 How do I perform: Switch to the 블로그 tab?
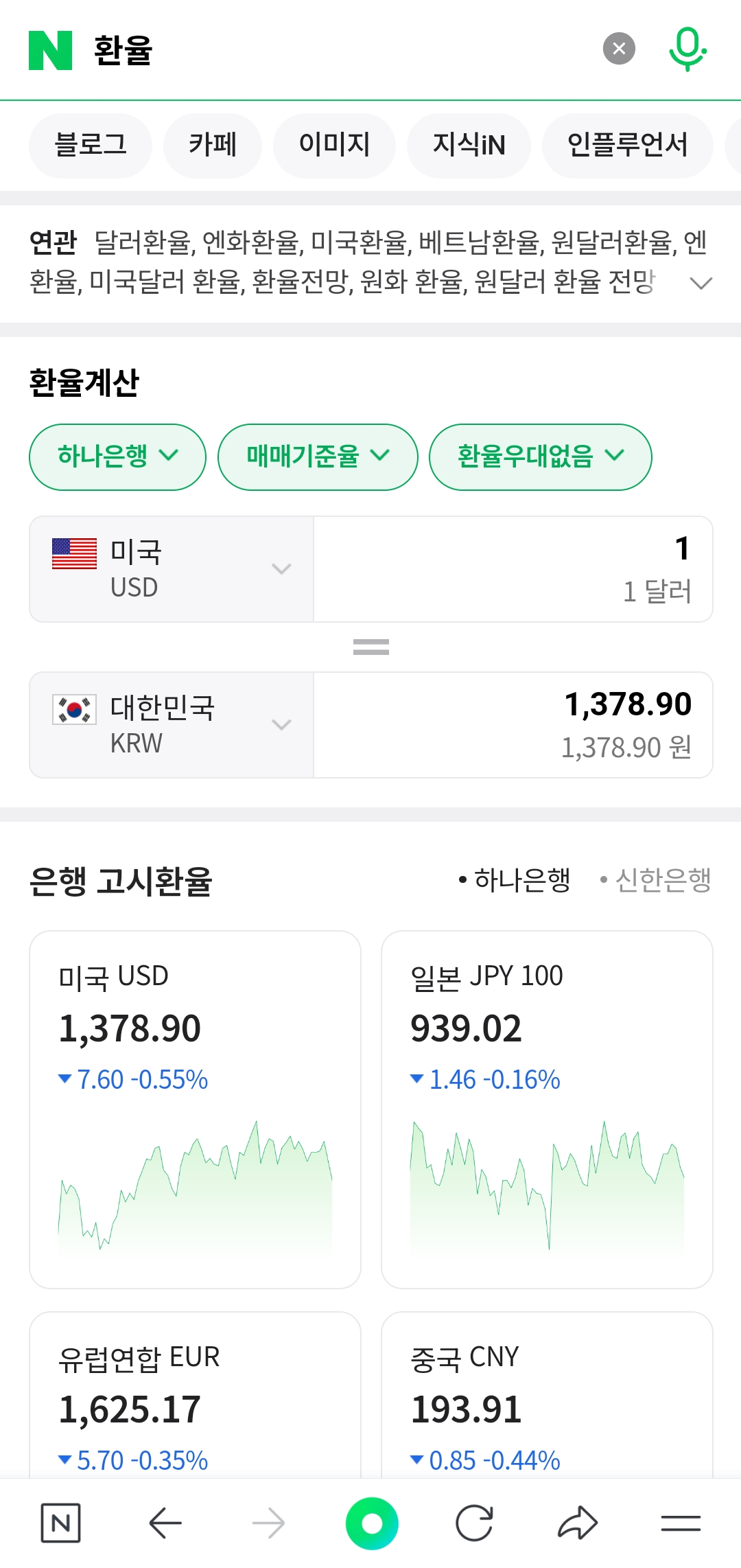coord(91,145)
